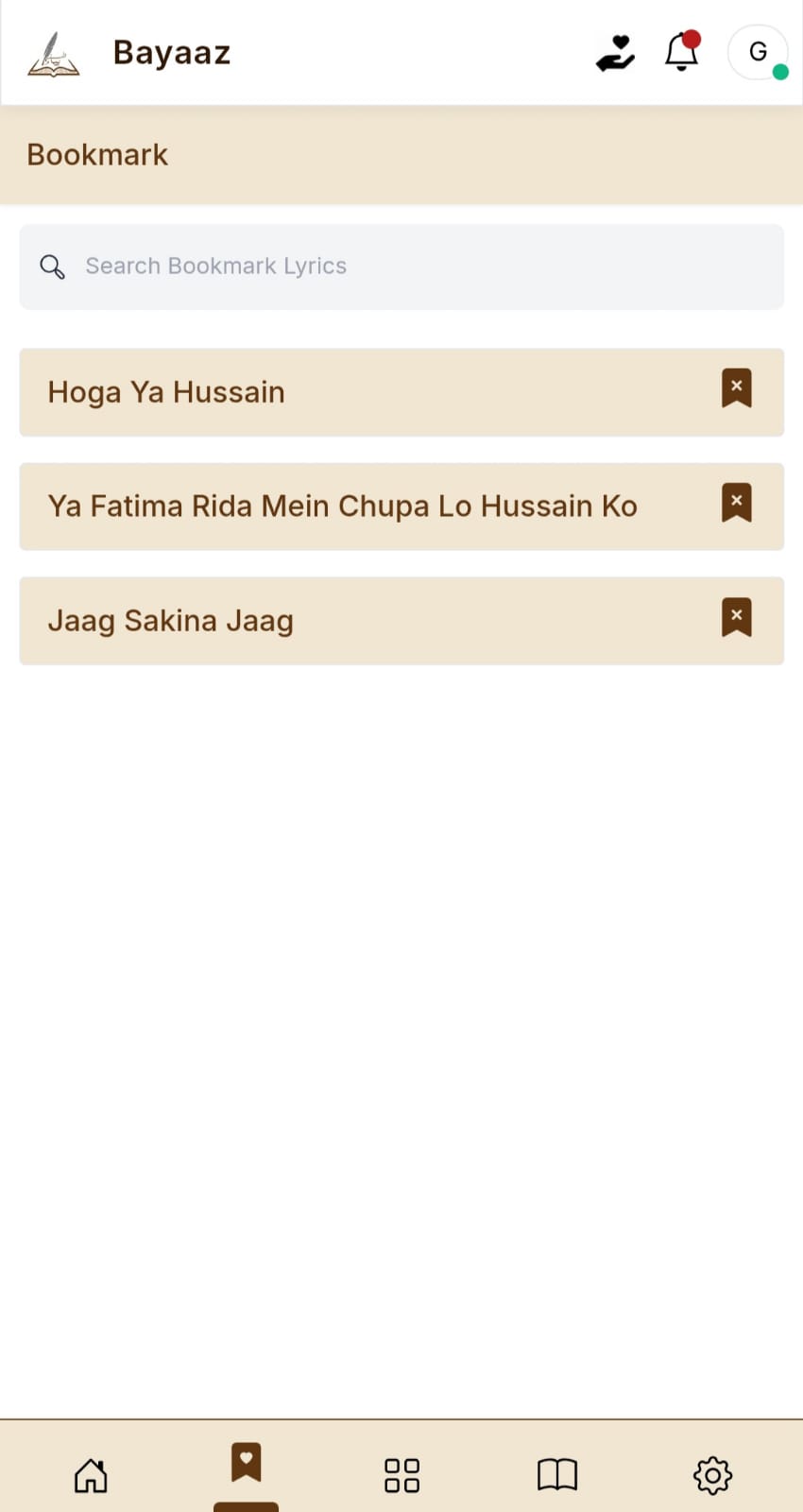Remove bookmark from Hoga Ya Hussain

coord(736,387)
